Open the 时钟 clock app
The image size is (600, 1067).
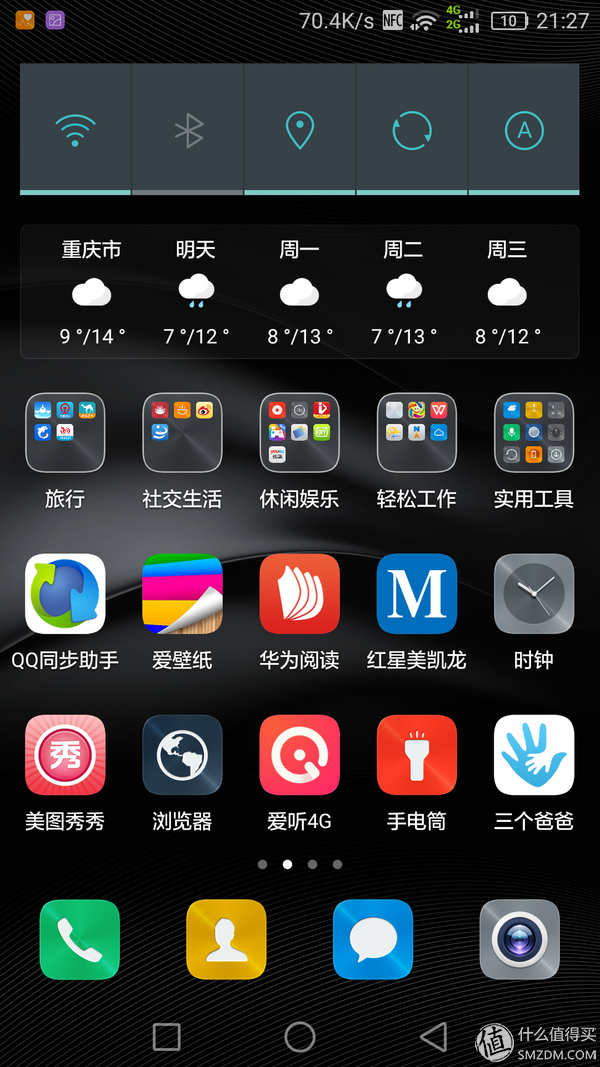[534, 594]
